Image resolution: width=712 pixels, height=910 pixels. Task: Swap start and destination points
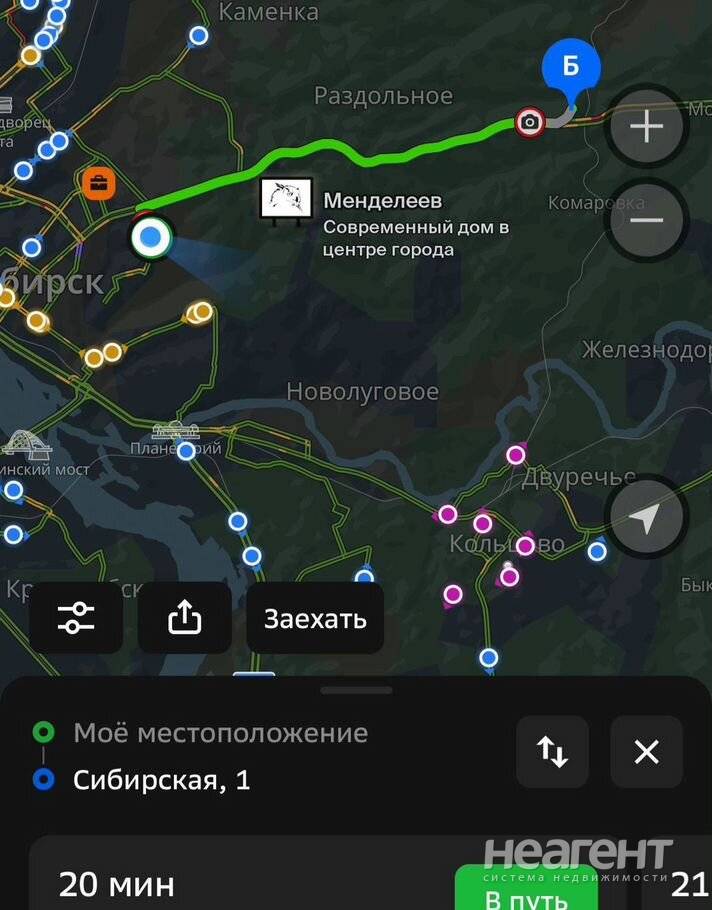coord(552,752)
